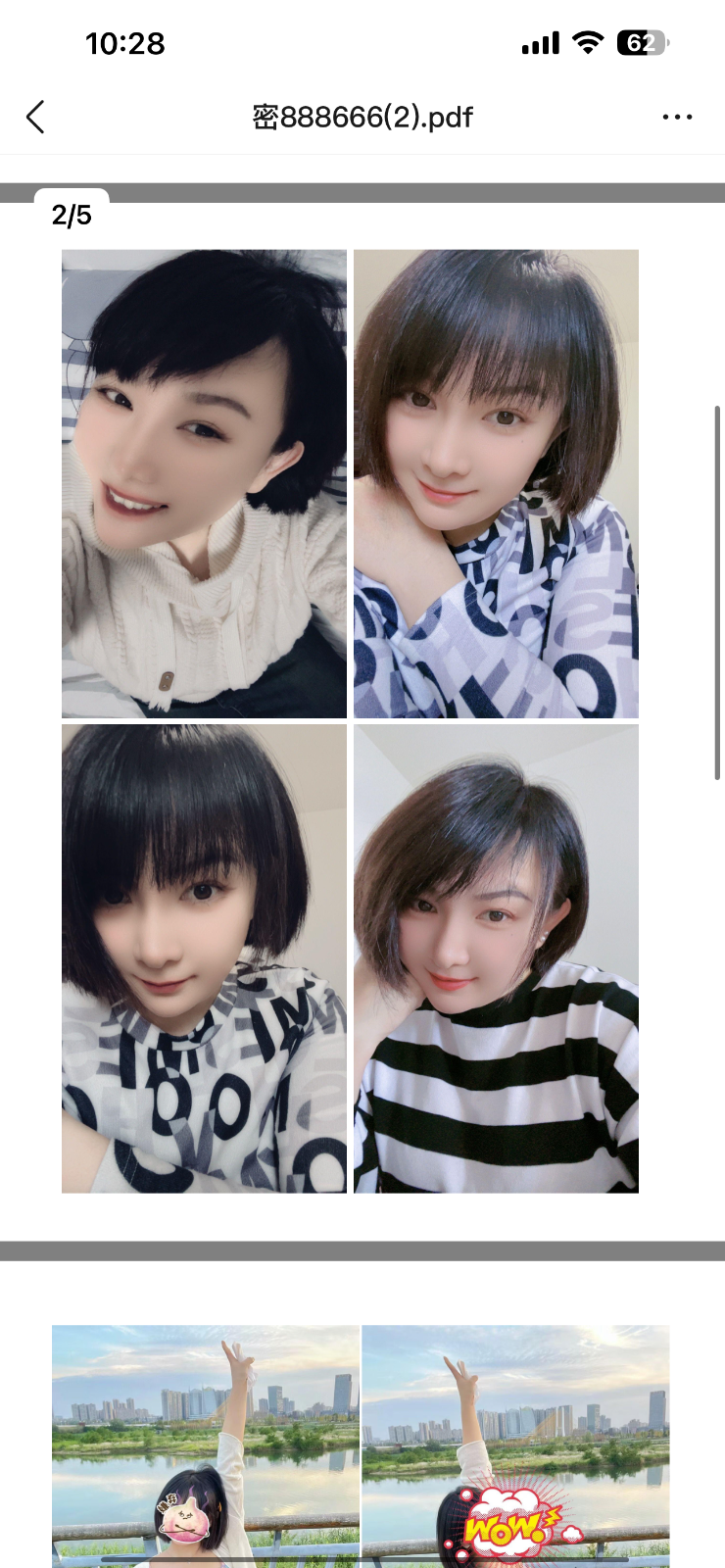Tap the top-left selfie in white sweater
This screenshot has height=1568, width=725.
203,480
